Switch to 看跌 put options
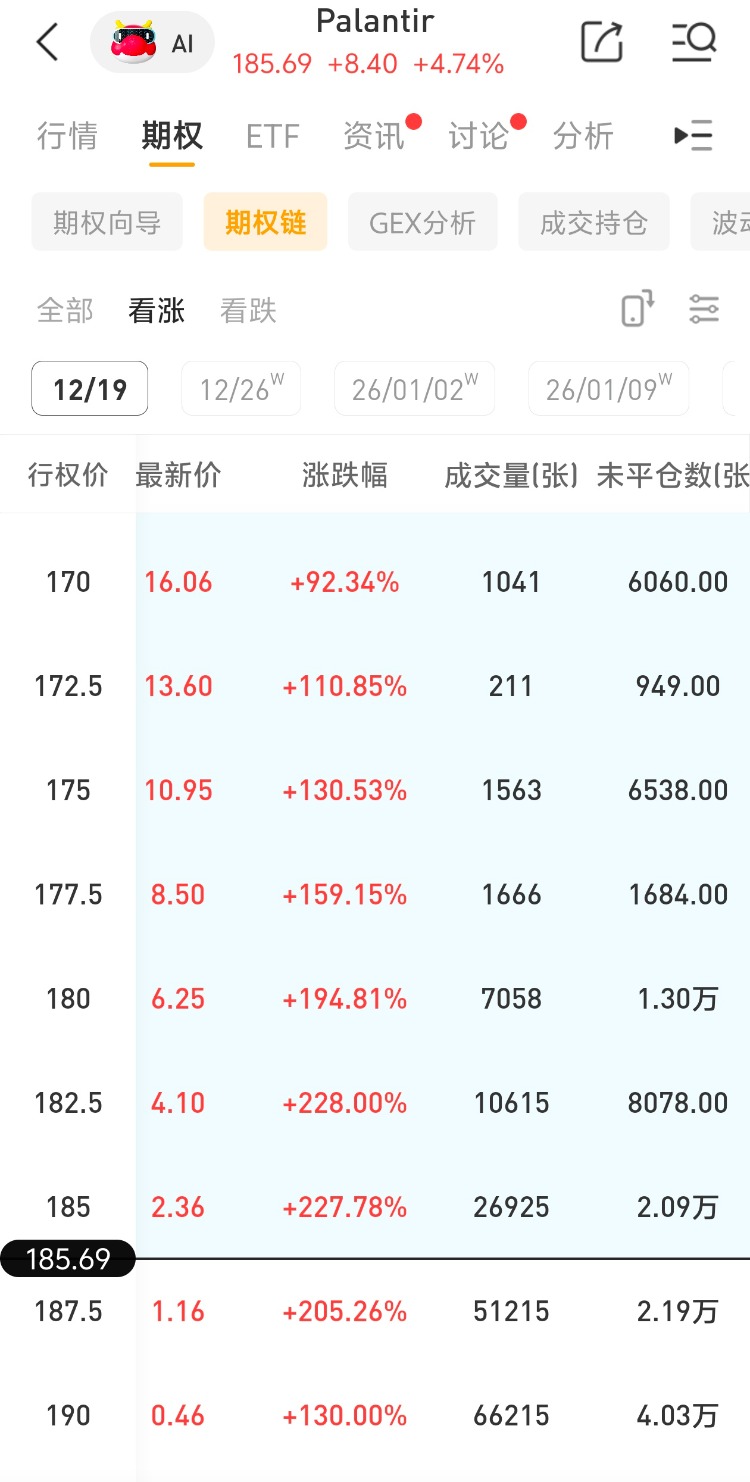 (x=248, y=311)
